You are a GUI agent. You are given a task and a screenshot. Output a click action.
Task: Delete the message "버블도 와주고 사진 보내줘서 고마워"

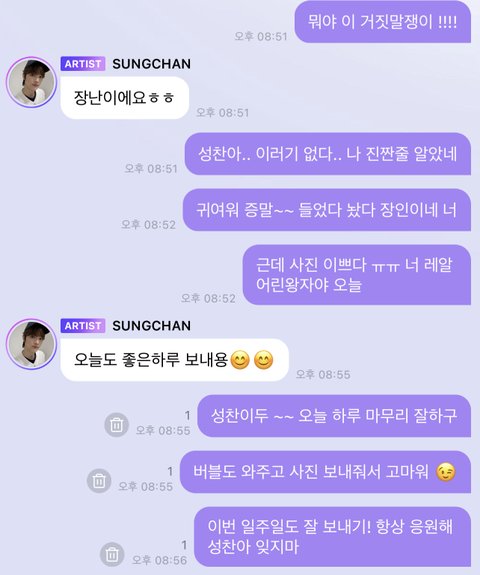[x=99, y=480]
